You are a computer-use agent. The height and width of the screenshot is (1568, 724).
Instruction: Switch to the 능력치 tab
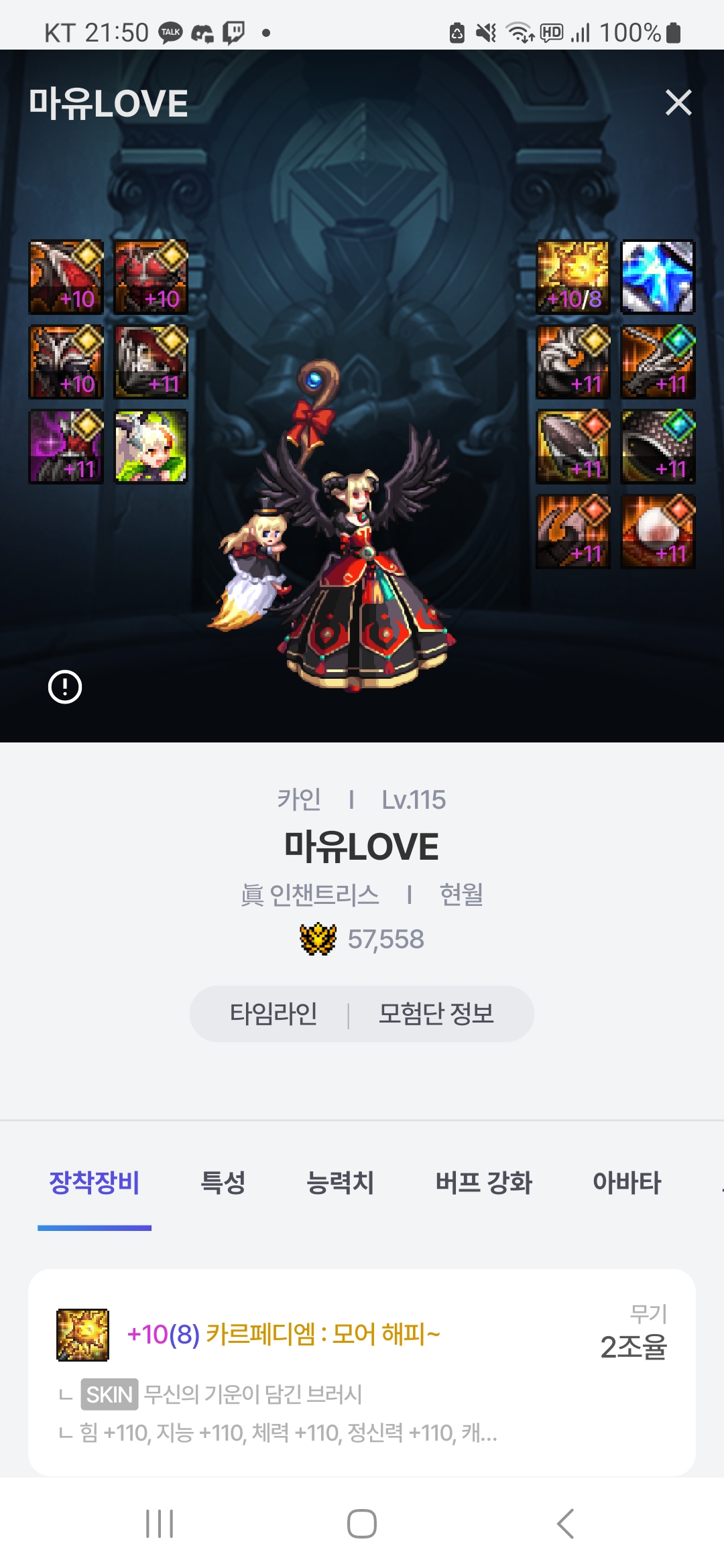pyautogui.click(x=340, y=1183)
